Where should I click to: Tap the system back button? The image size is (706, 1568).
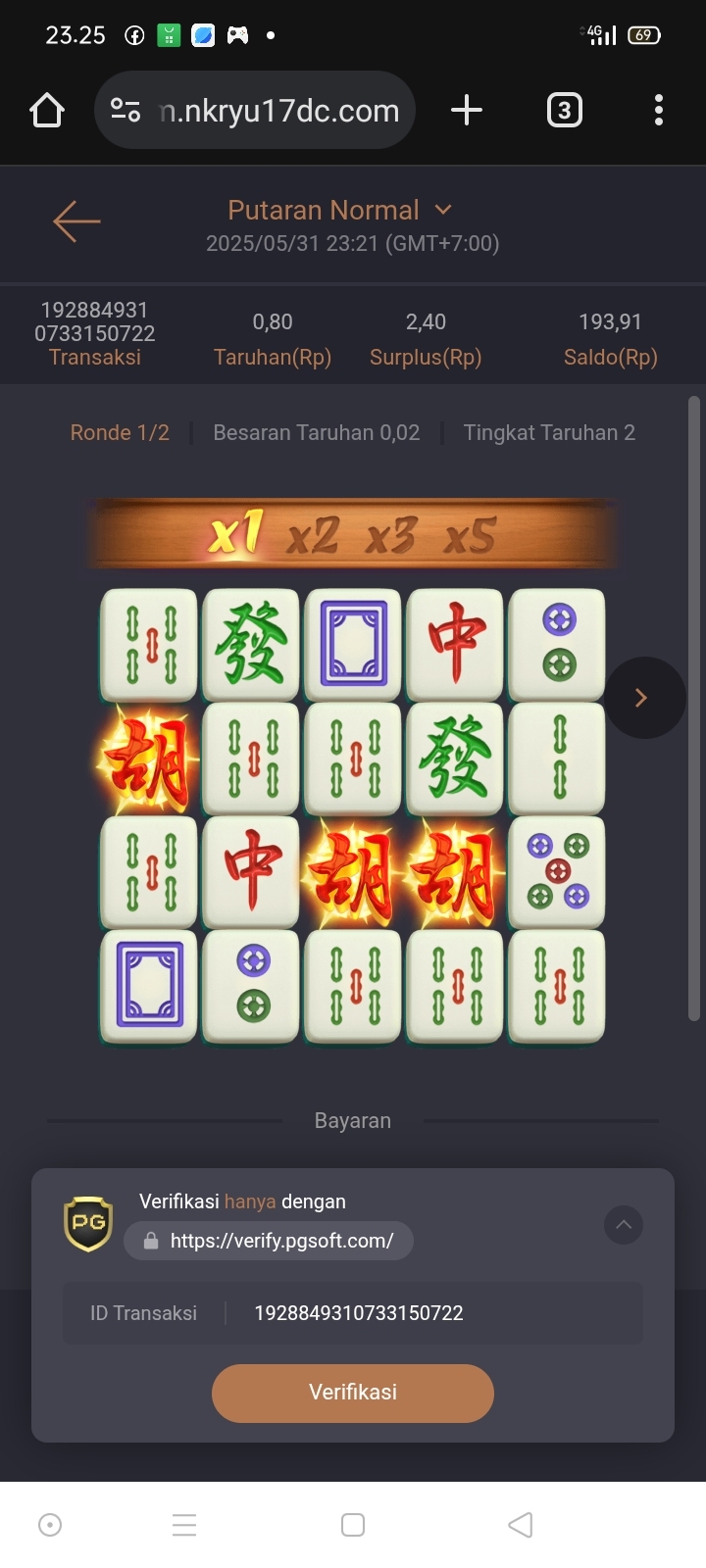tap(521, 1525)
